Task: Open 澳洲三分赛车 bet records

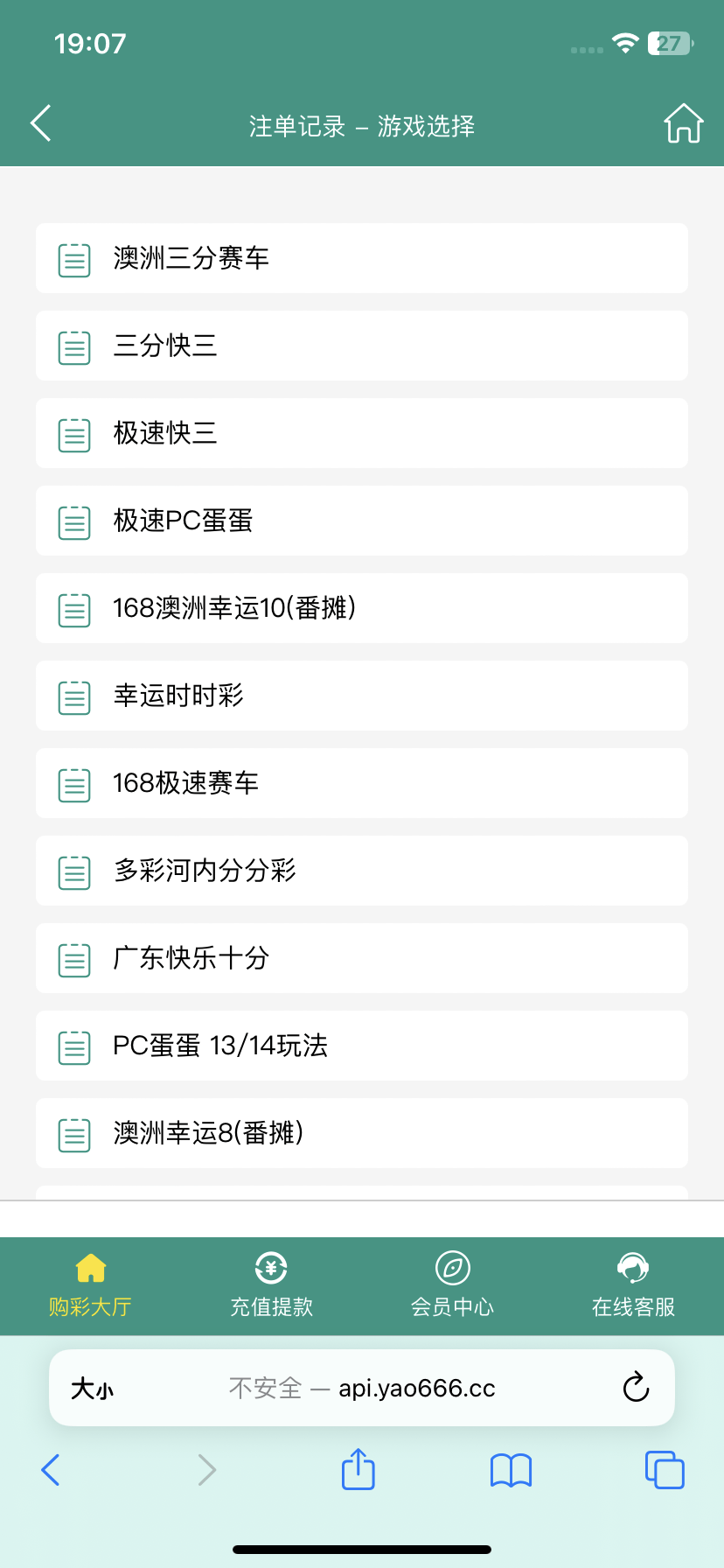Action: [x=362, y=258]
